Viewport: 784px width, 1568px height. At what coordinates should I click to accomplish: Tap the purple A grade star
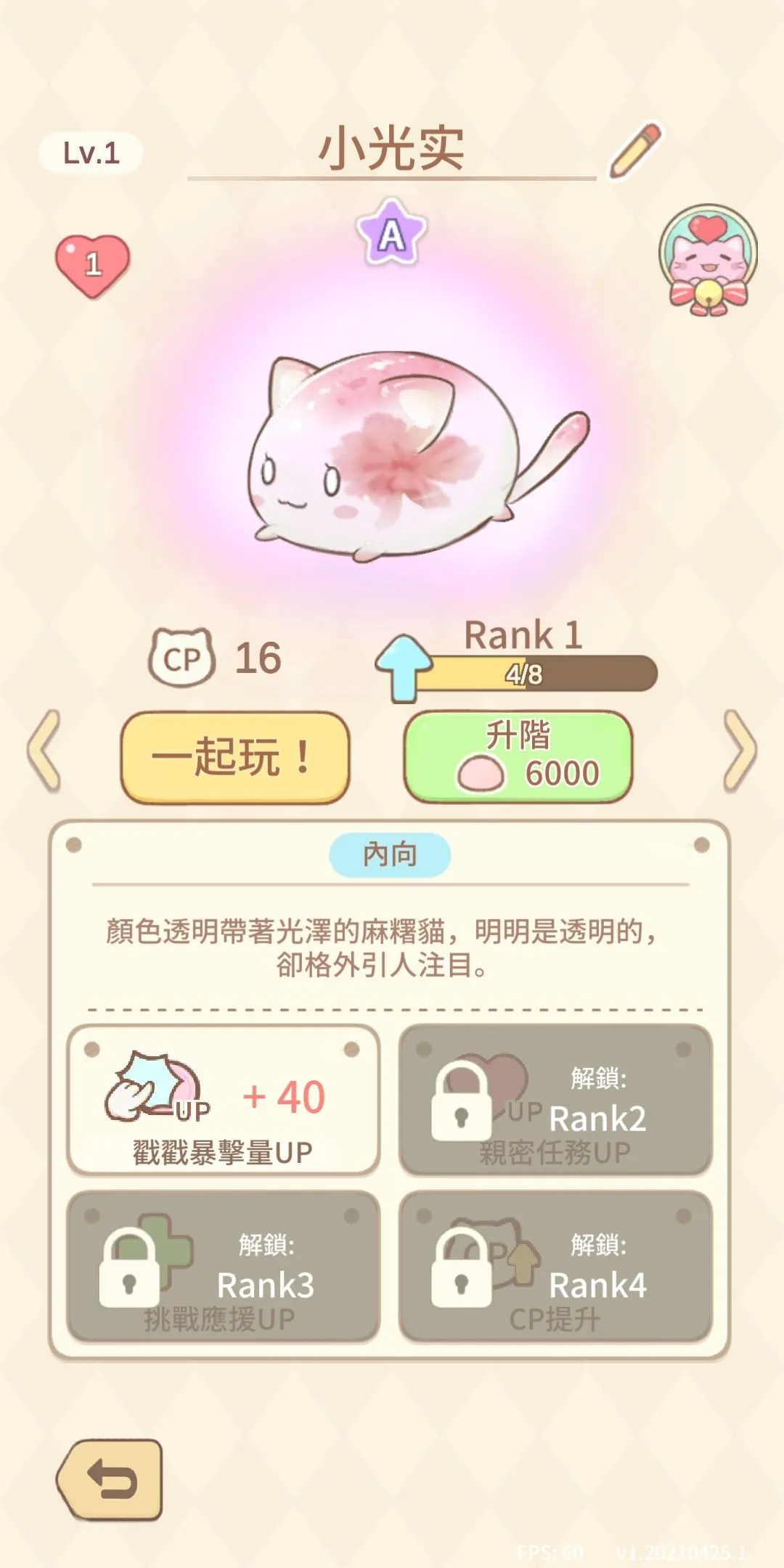pos(392,234)
